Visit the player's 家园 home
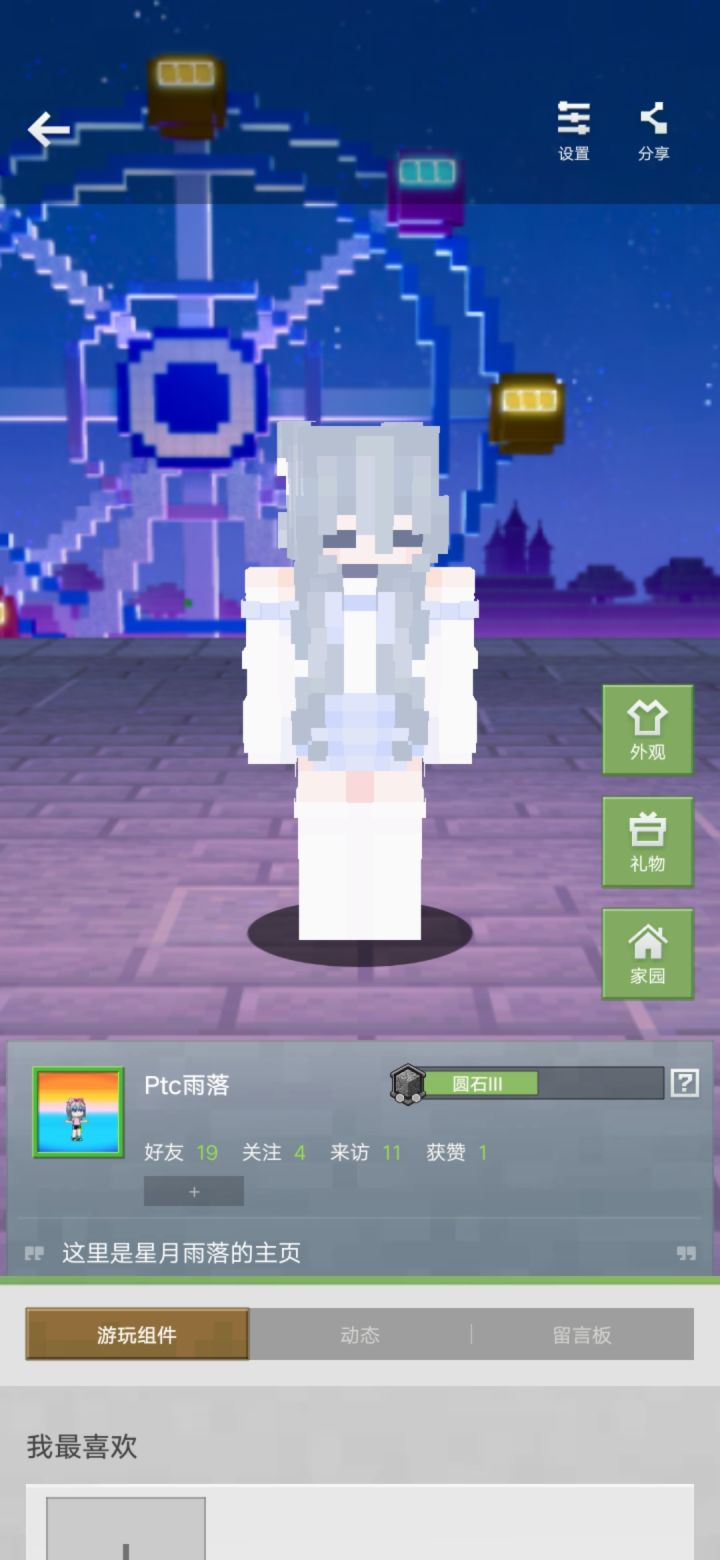Image resolution: width=720 pixels, height=1560 pixels. point(647,952)
